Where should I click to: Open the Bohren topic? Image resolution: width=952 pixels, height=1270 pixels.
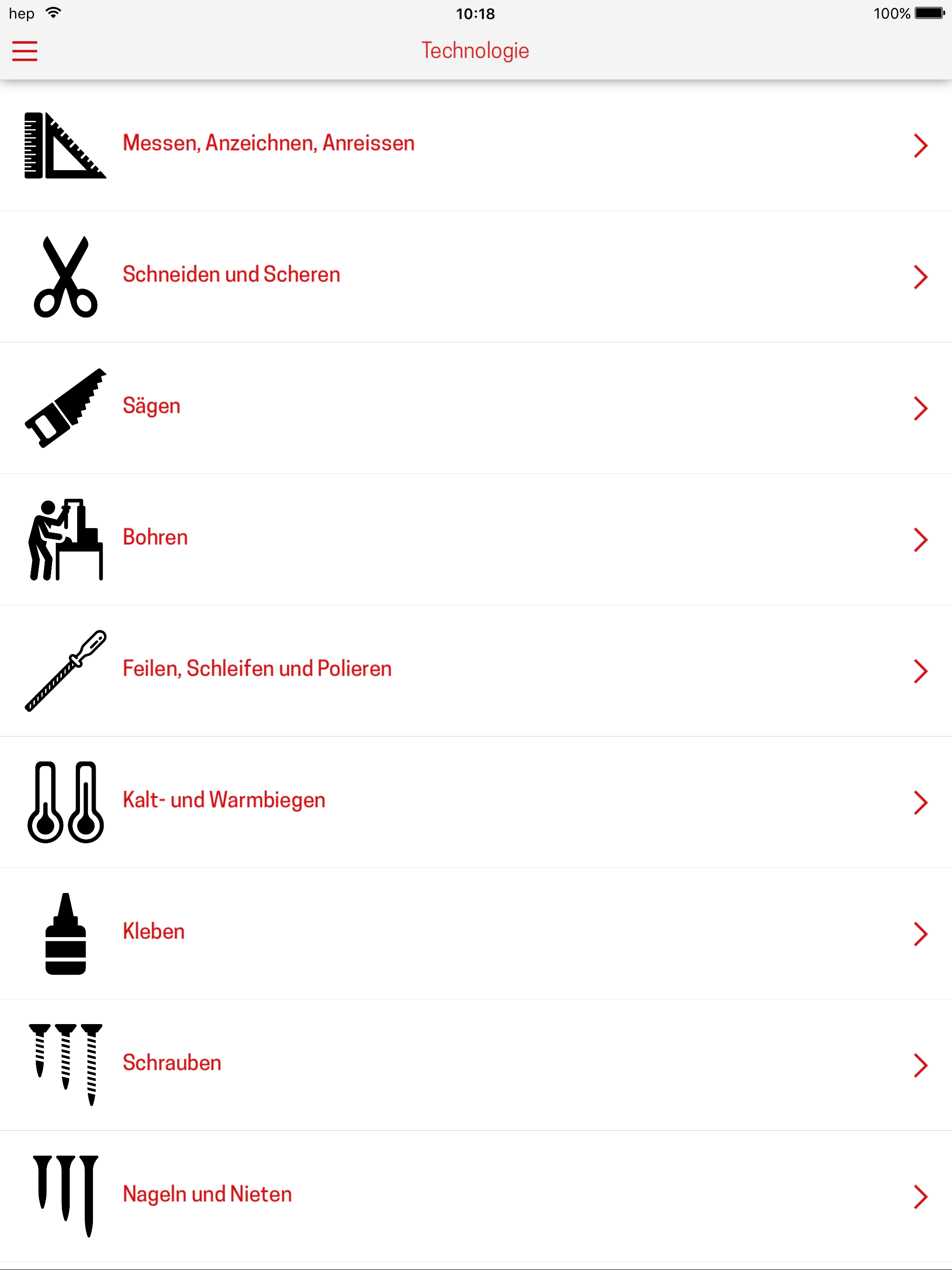(x=155, y=538)
